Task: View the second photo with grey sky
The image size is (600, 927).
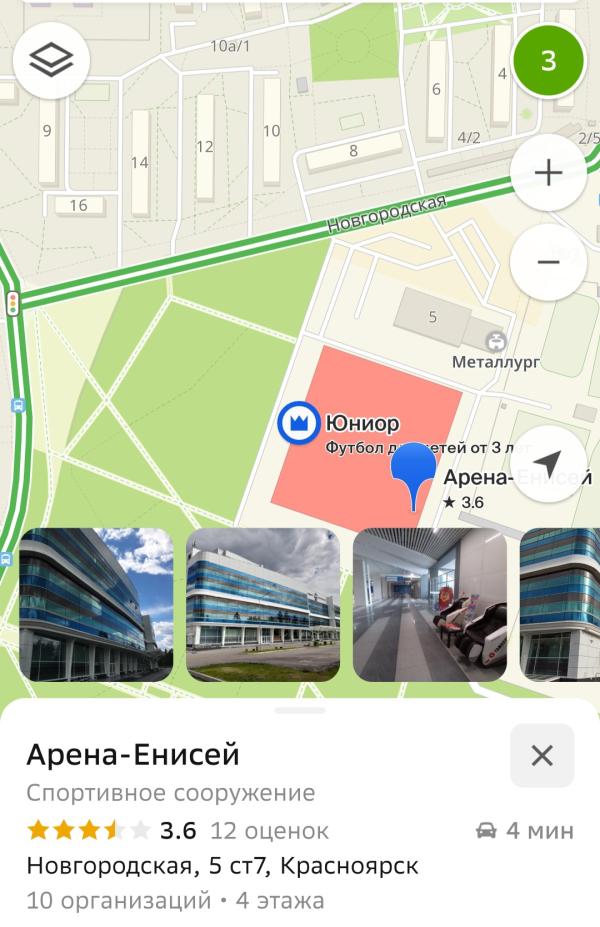Action: [263, 604]
